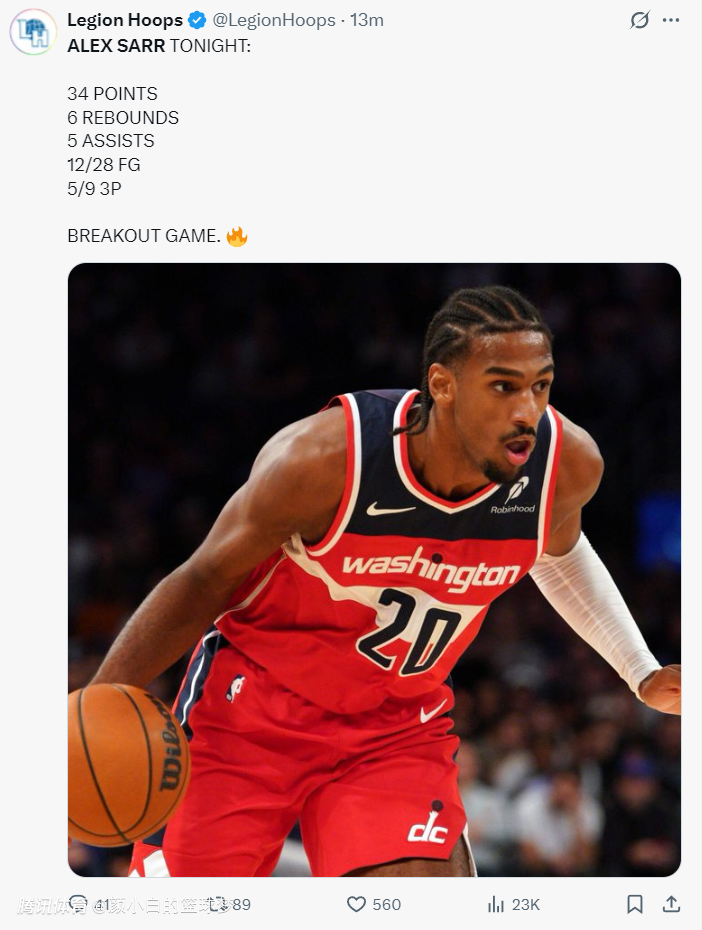Image resolution: width=702 pixels, height=930 pixels.
Task: Bookmark this Legion Hoops post
Action: [x=634, y=904]
